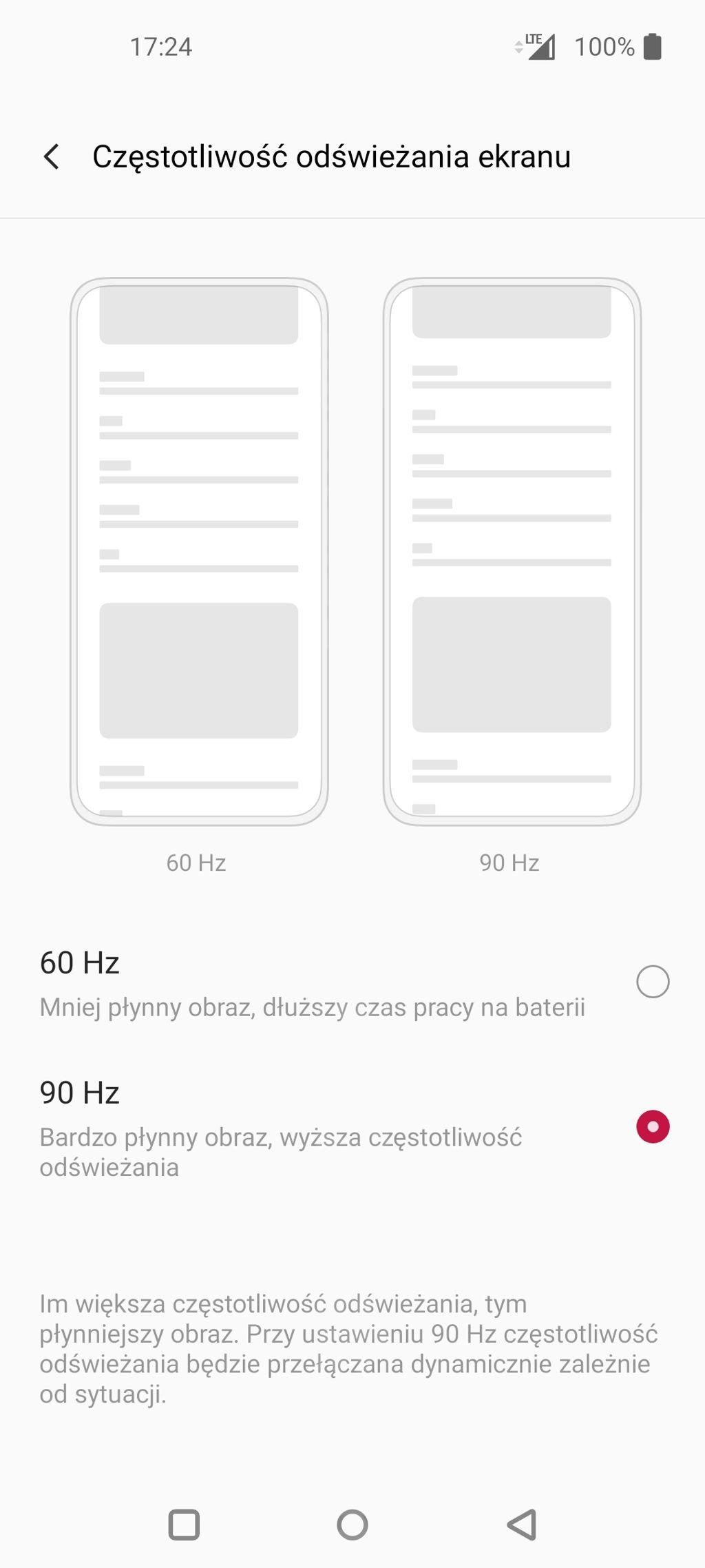Go to the home screen
This screenshot has width=705, height=1568.
click(x=352, y=1525)
